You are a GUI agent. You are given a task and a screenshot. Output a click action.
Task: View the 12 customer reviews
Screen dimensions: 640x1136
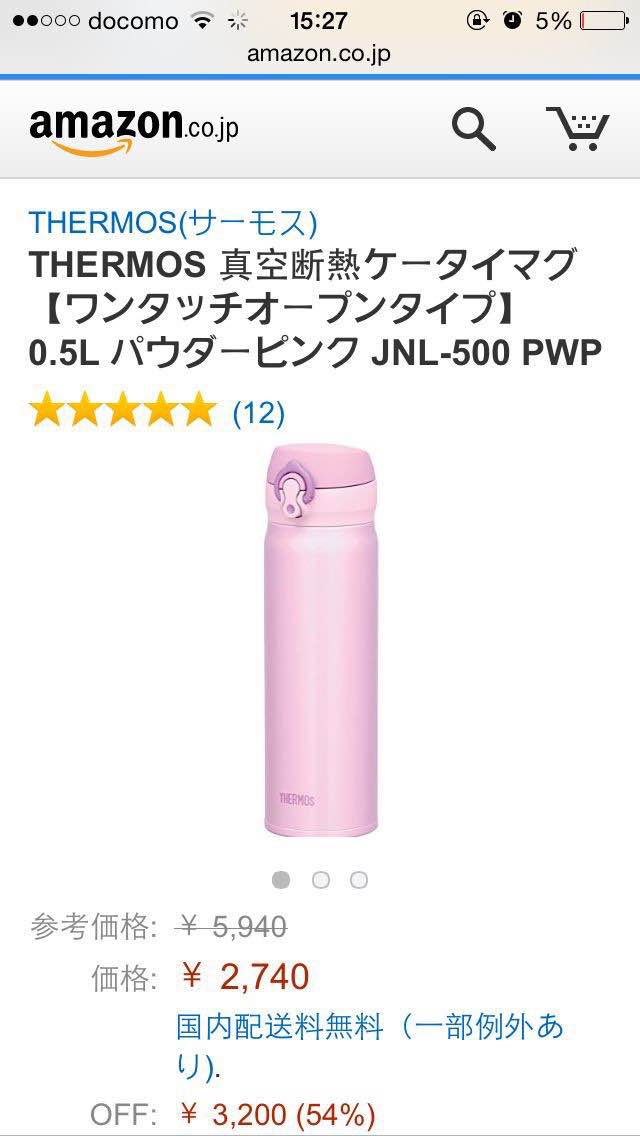(259, 413)
